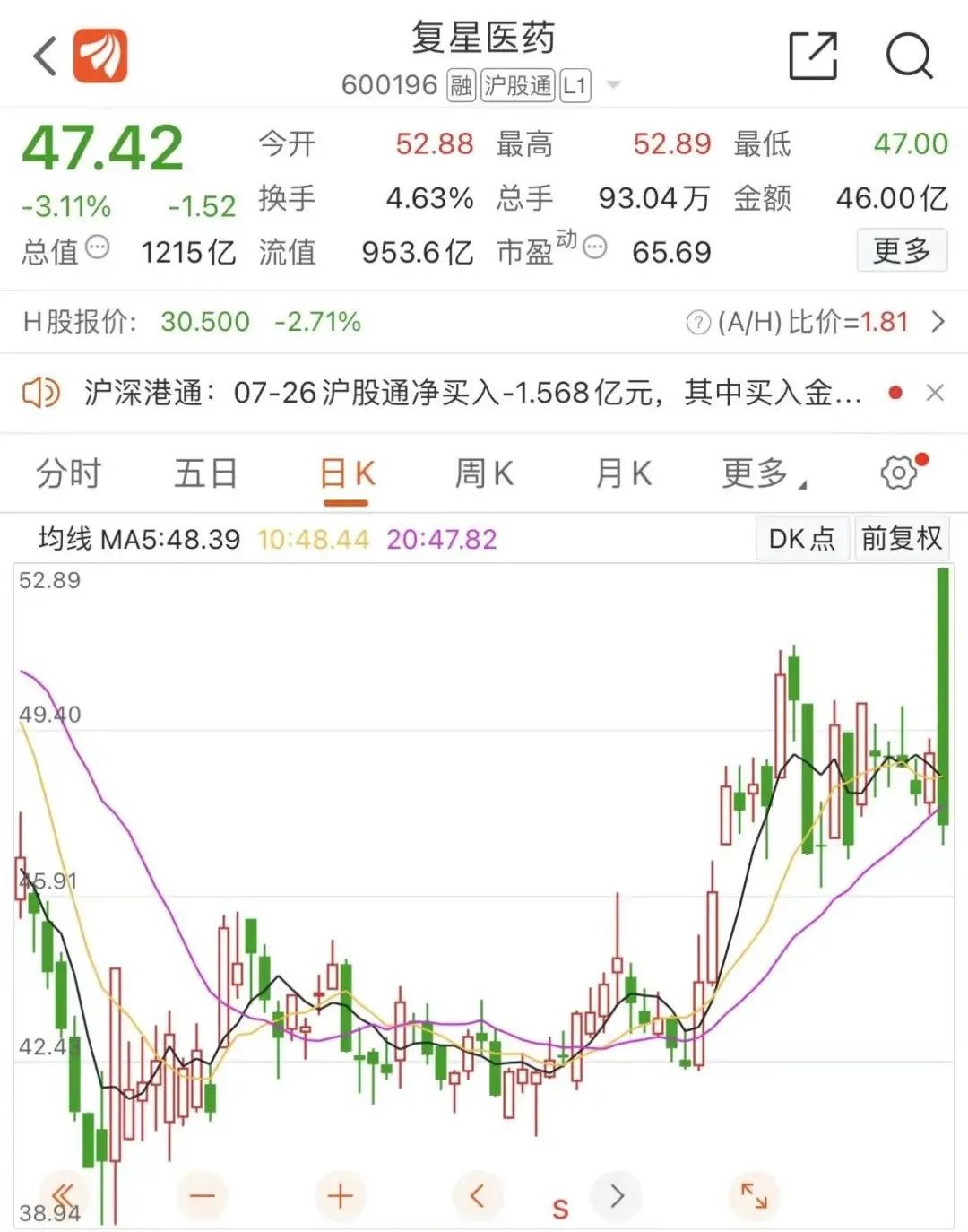Expand the stock code 600196 dropdown
This screenshot has height=1232, width=968.
[x=614, y=85]
